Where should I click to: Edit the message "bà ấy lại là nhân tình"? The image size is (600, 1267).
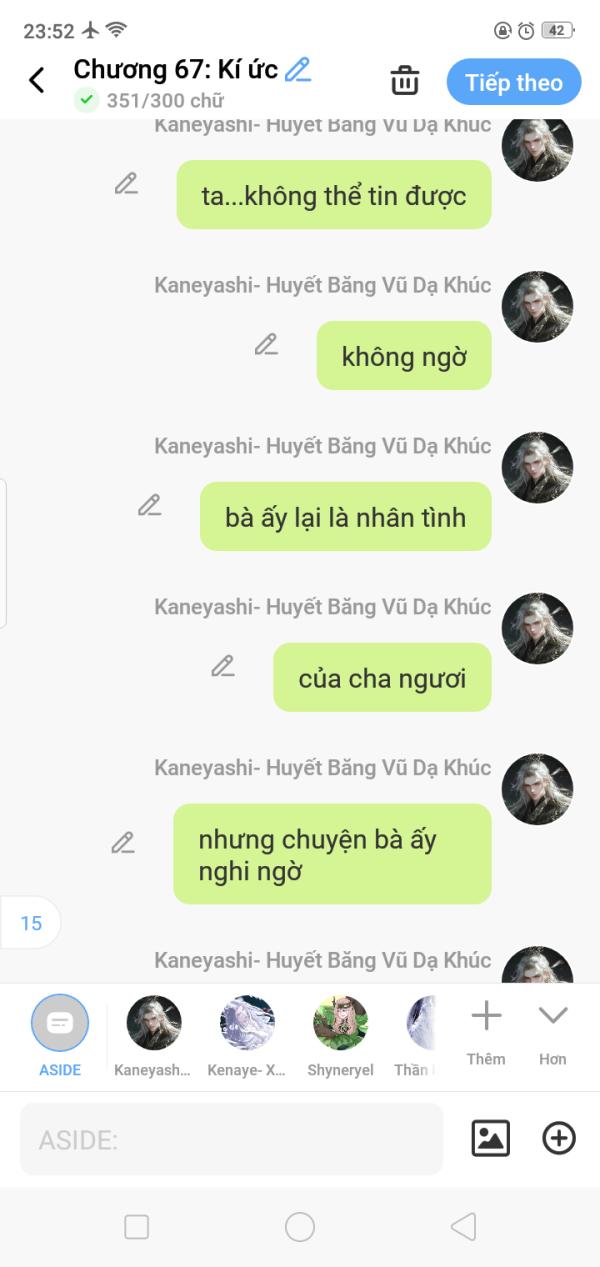[149, 506]
